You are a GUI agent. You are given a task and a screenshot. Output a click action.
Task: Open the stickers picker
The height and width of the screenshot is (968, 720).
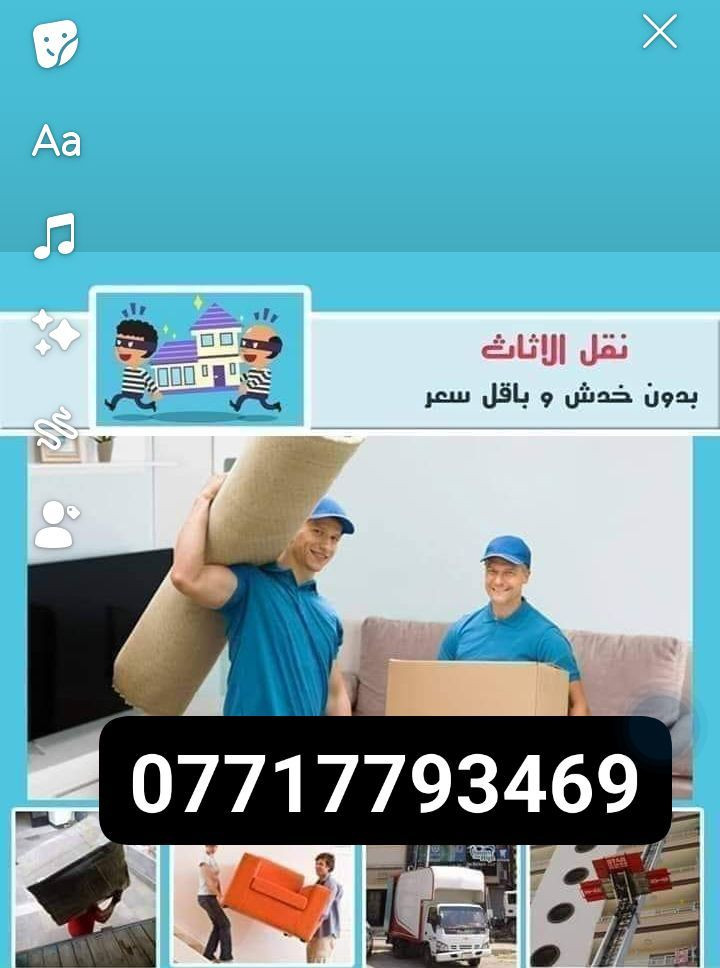(55, 44)
